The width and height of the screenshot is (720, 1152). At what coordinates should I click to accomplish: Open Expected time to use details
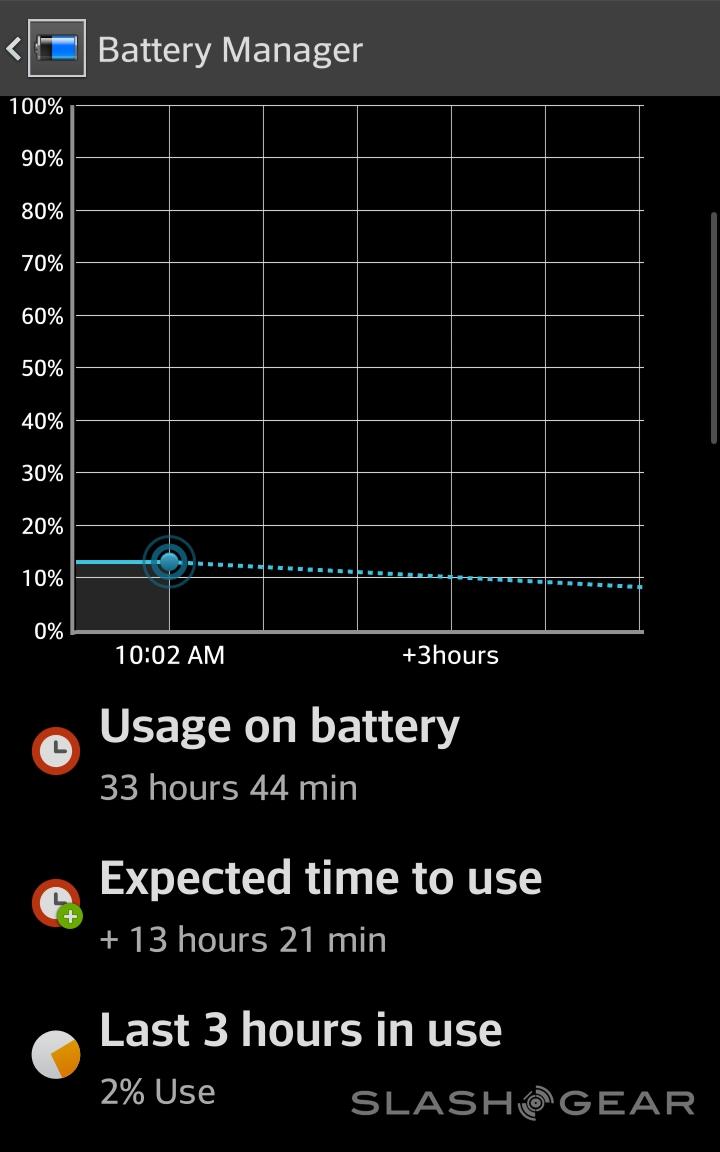tap(320, 903)
